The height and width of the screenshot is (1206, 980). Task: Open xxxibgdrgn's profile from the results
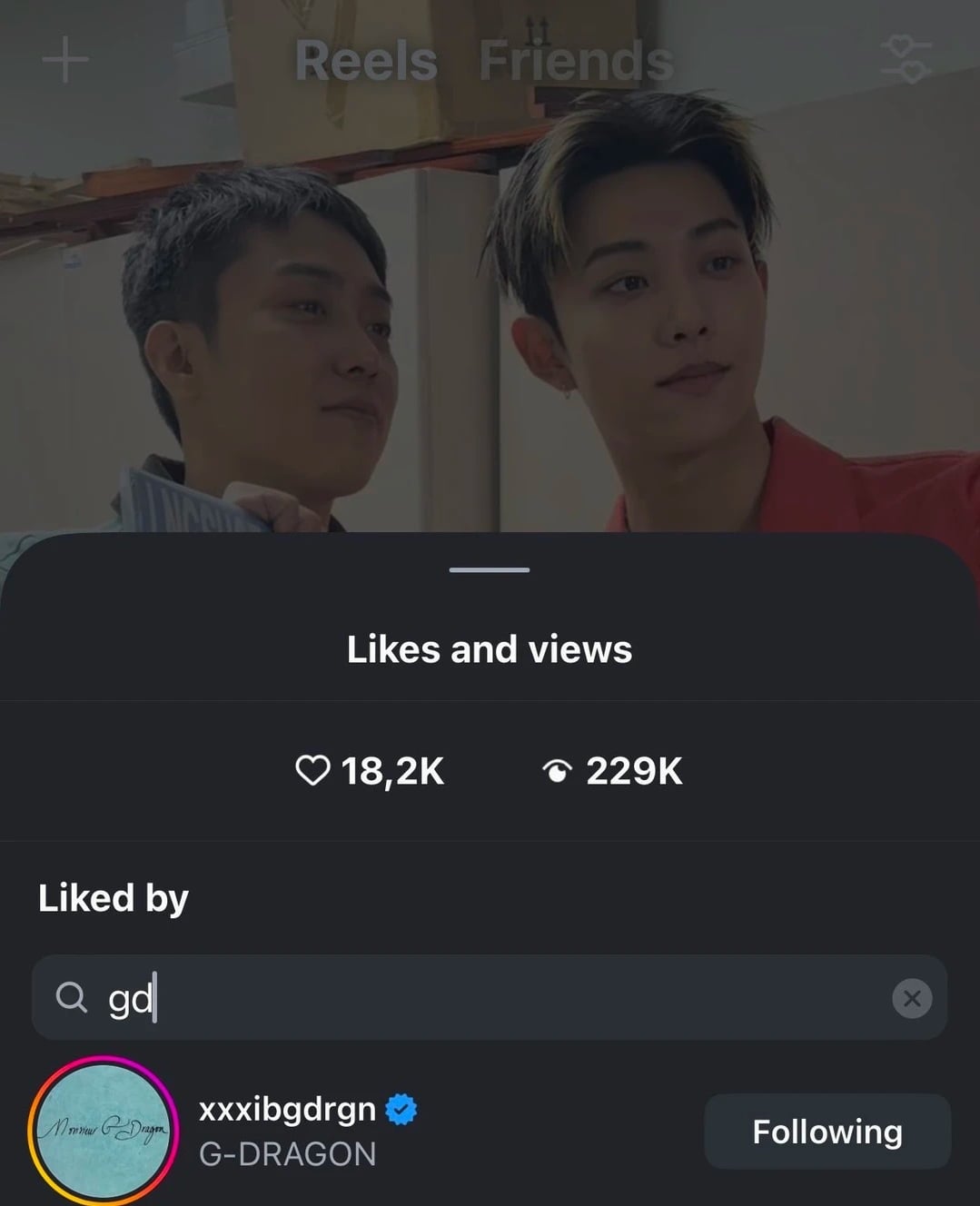coord(287,1110)
